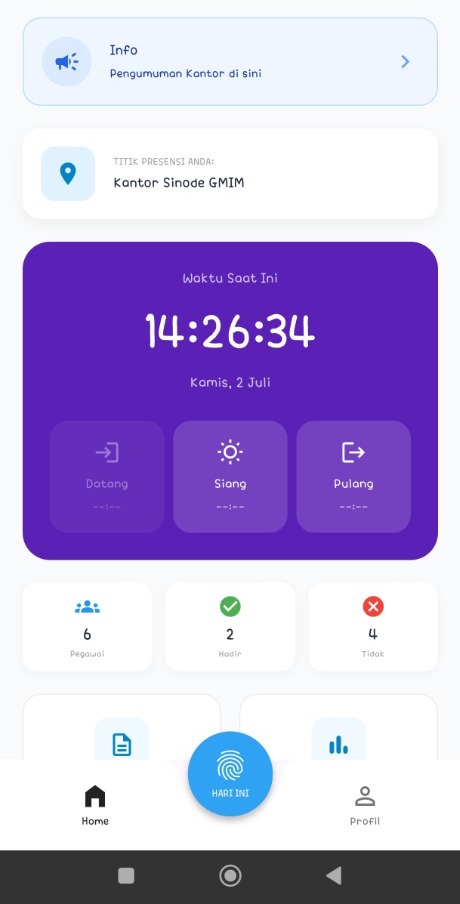Open the document icon card
This screenshot has height=904, width=460.
pos(122,728)
